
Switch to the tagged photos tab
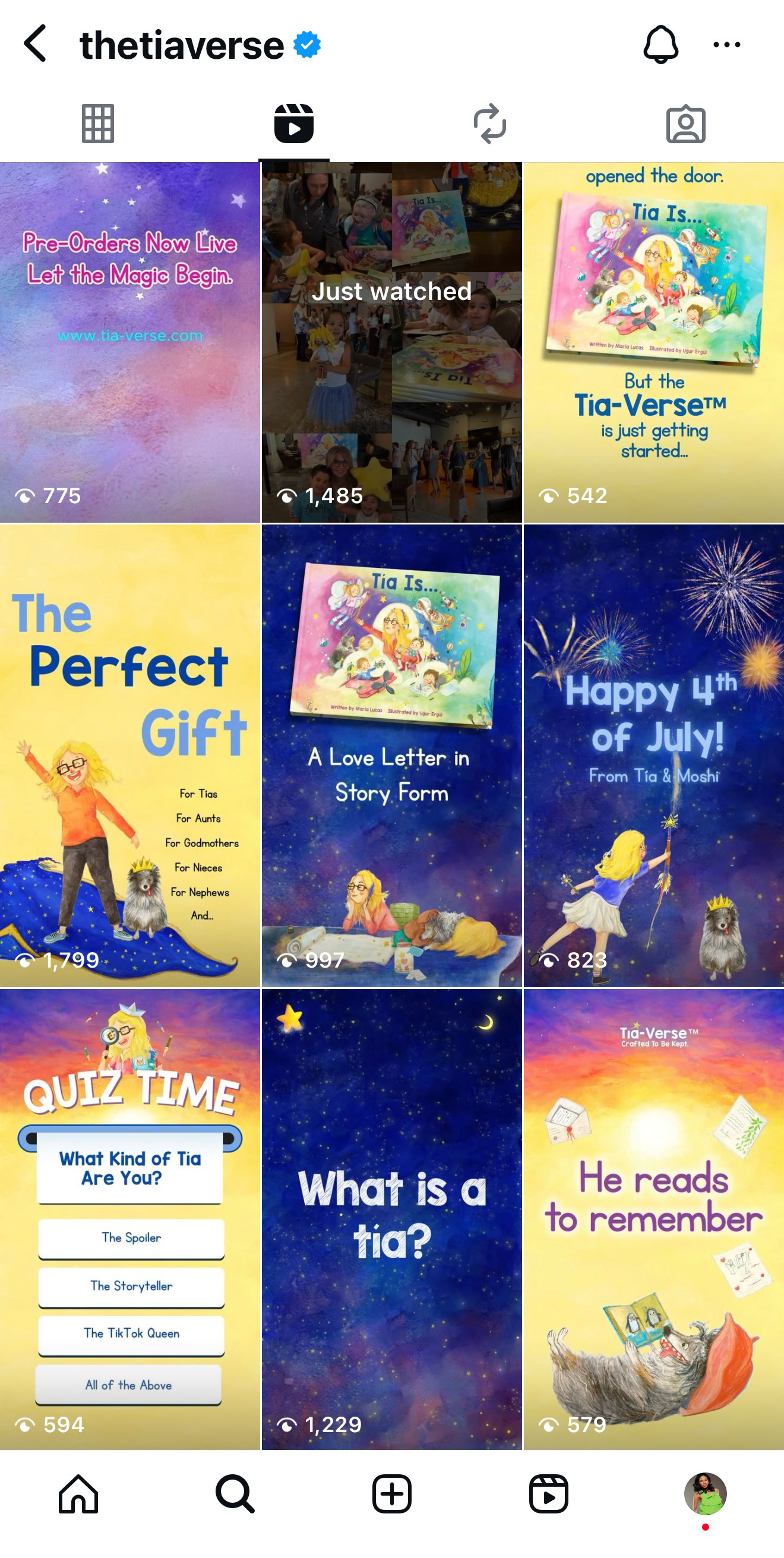tap(685, 124)
